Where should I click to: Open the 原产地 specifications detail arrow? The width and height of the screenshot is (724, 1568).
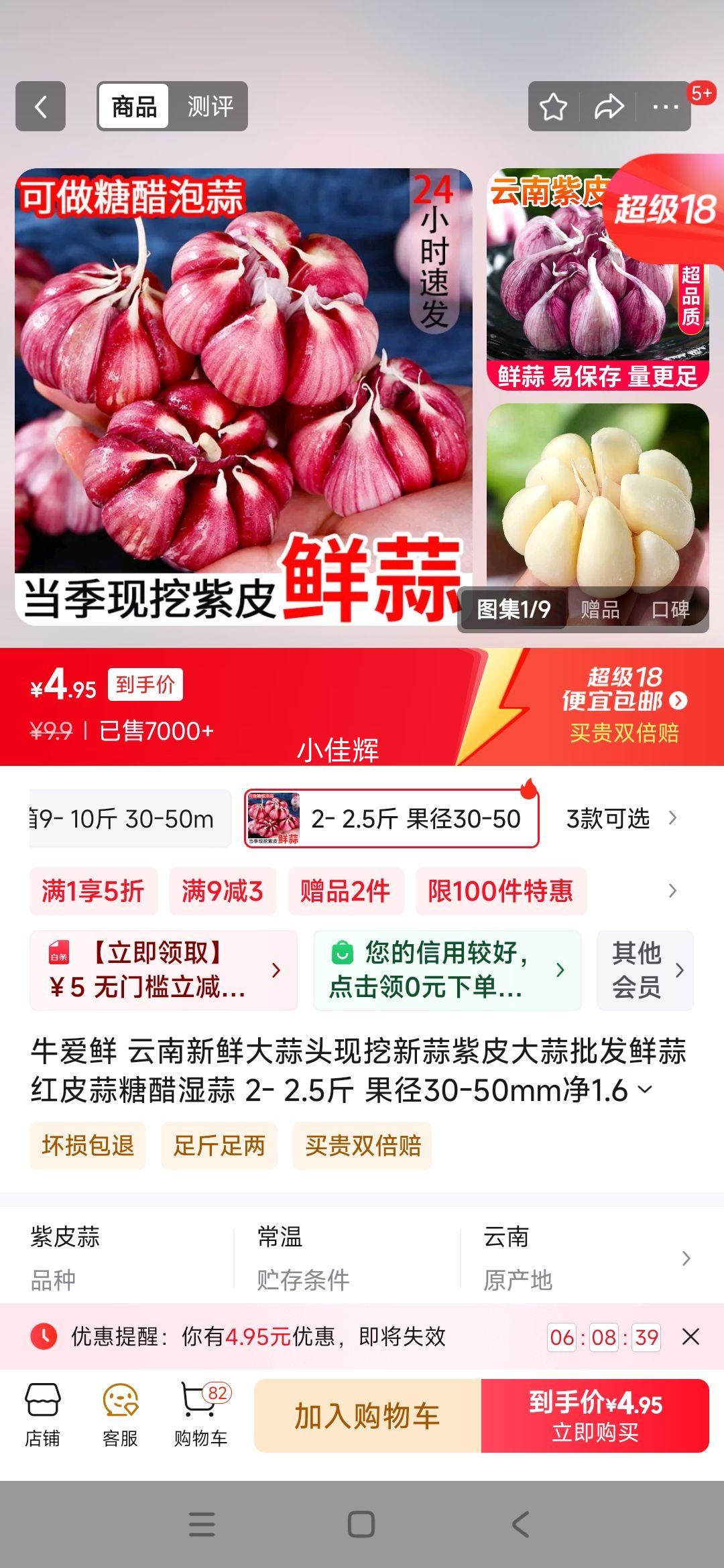684,1257
